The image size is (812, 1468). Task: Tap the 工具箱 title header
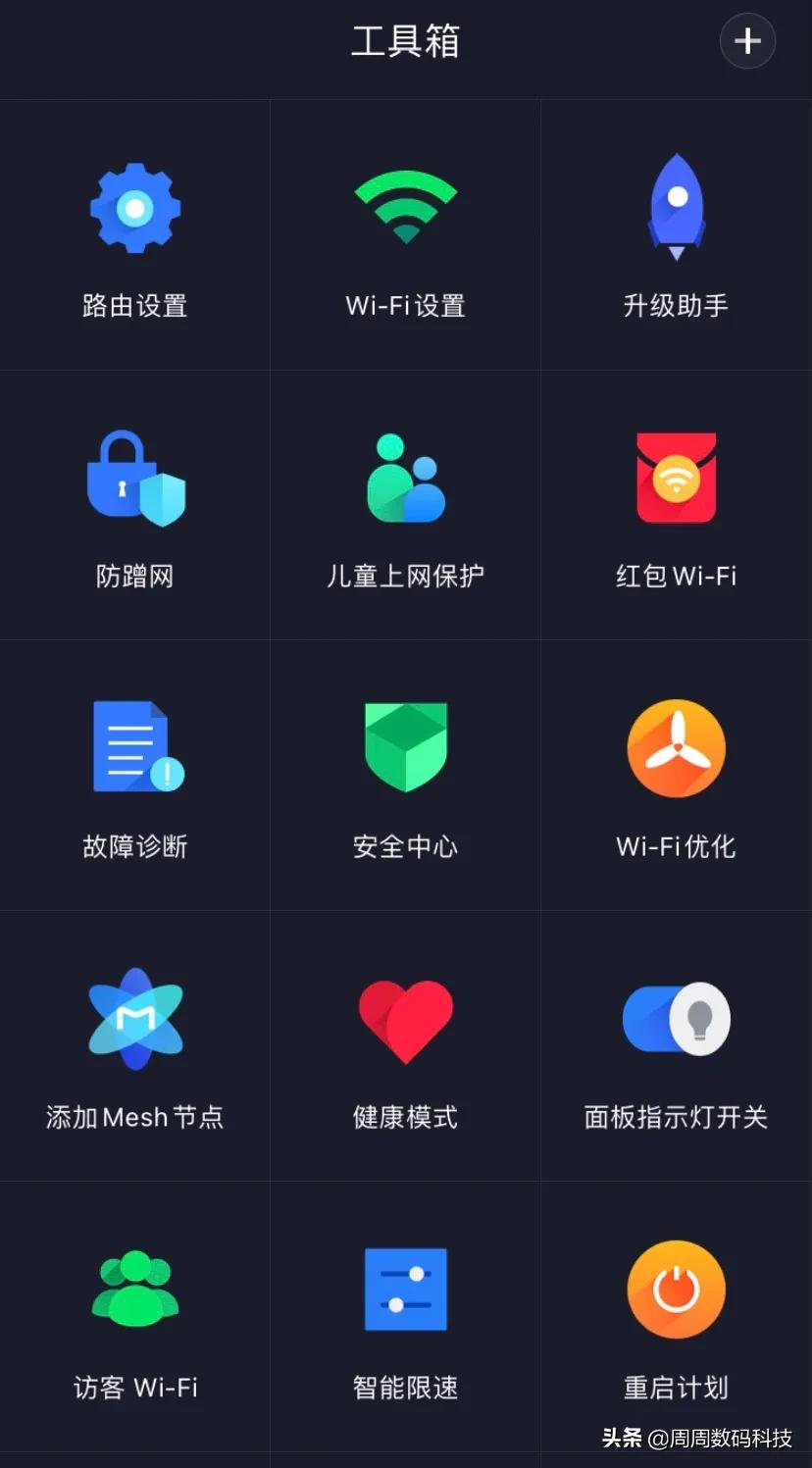[405, 42]
